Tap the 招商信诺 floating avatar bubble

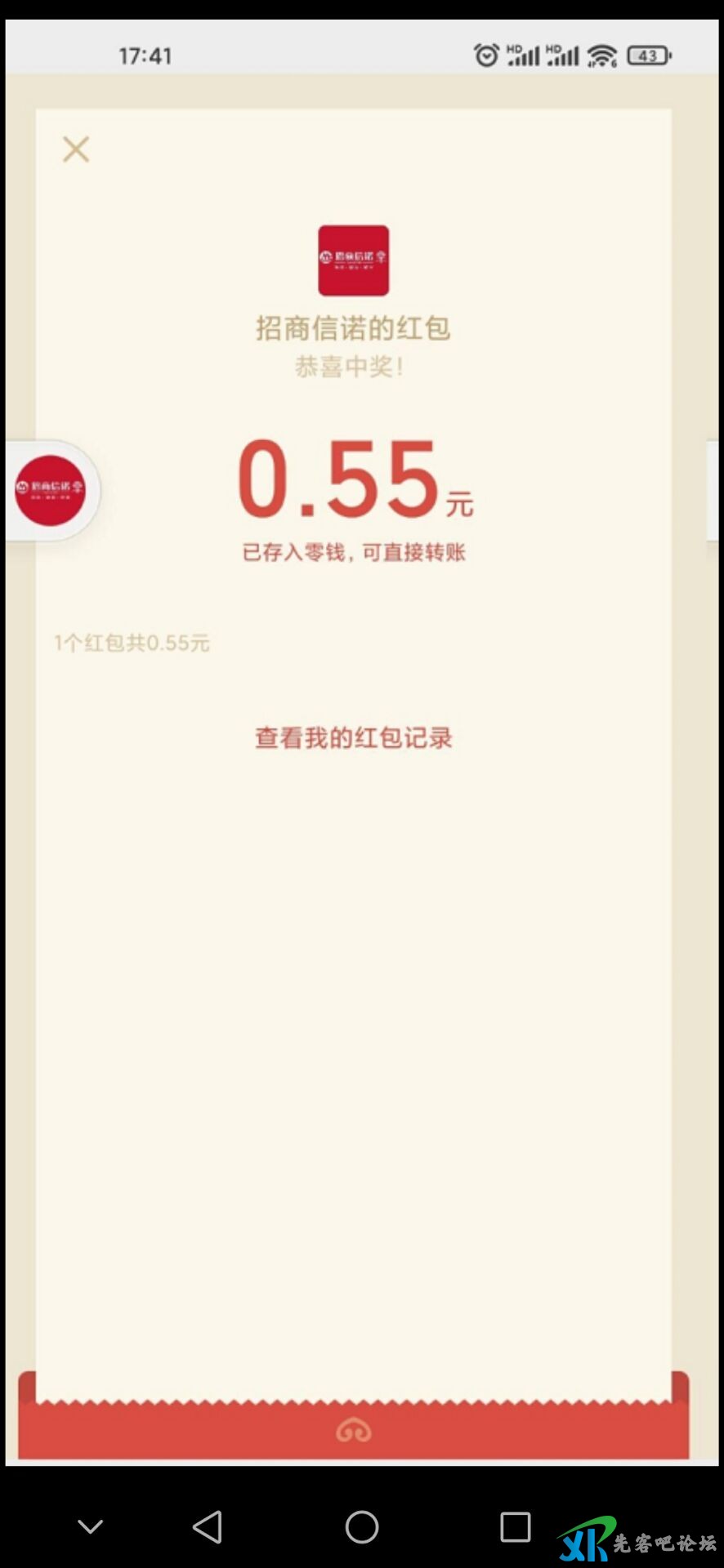51,490
